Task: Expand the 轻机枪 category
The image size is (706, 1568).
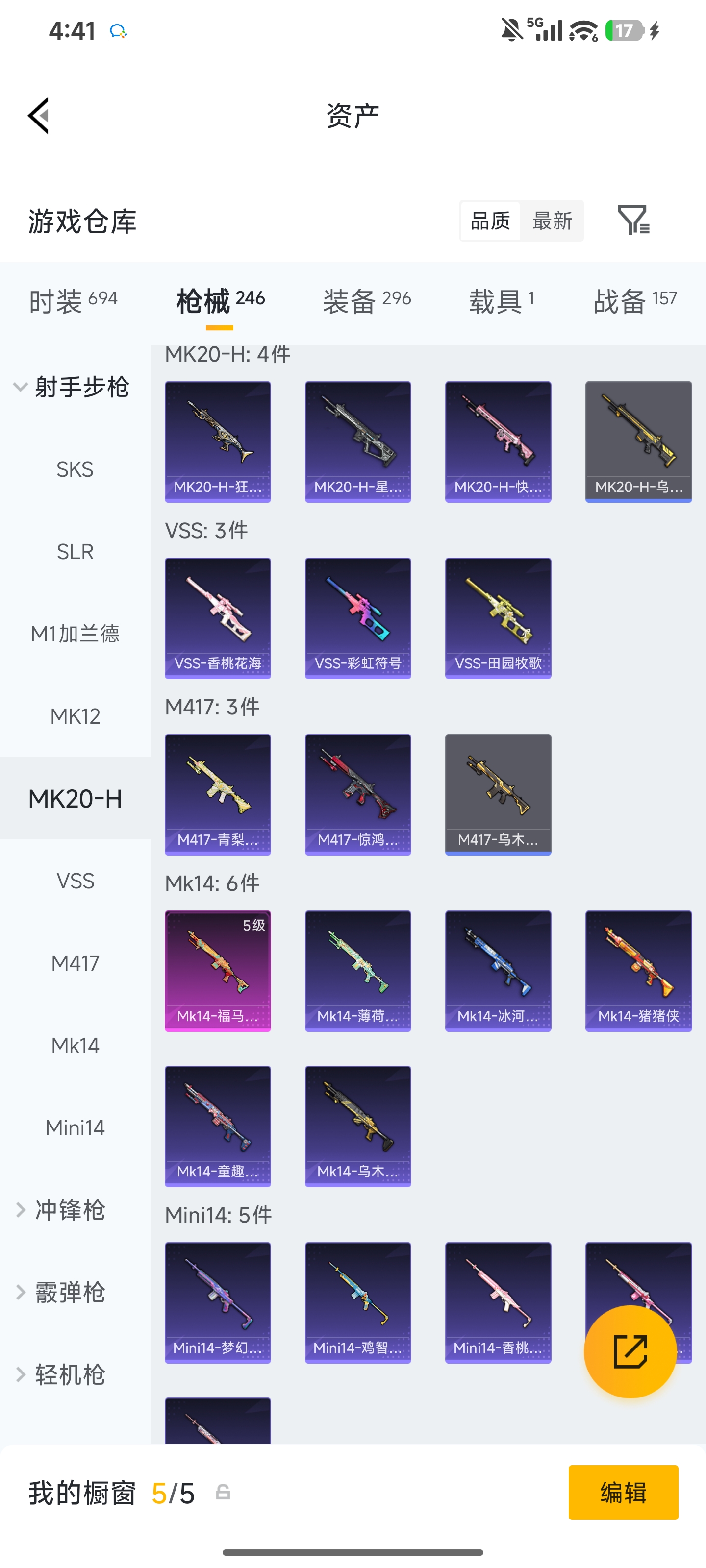Action: (x=61, y=1374)
